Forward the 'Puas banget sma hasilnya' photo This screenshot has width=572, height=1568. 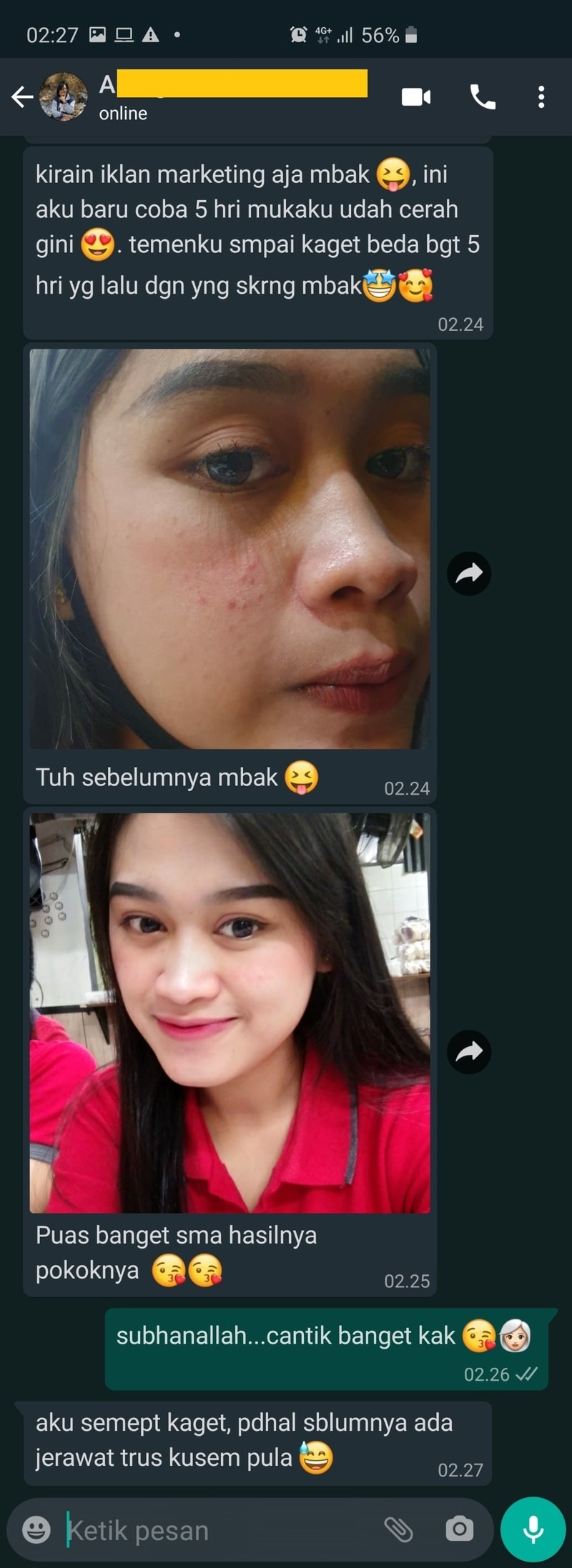click(469, 1051)
